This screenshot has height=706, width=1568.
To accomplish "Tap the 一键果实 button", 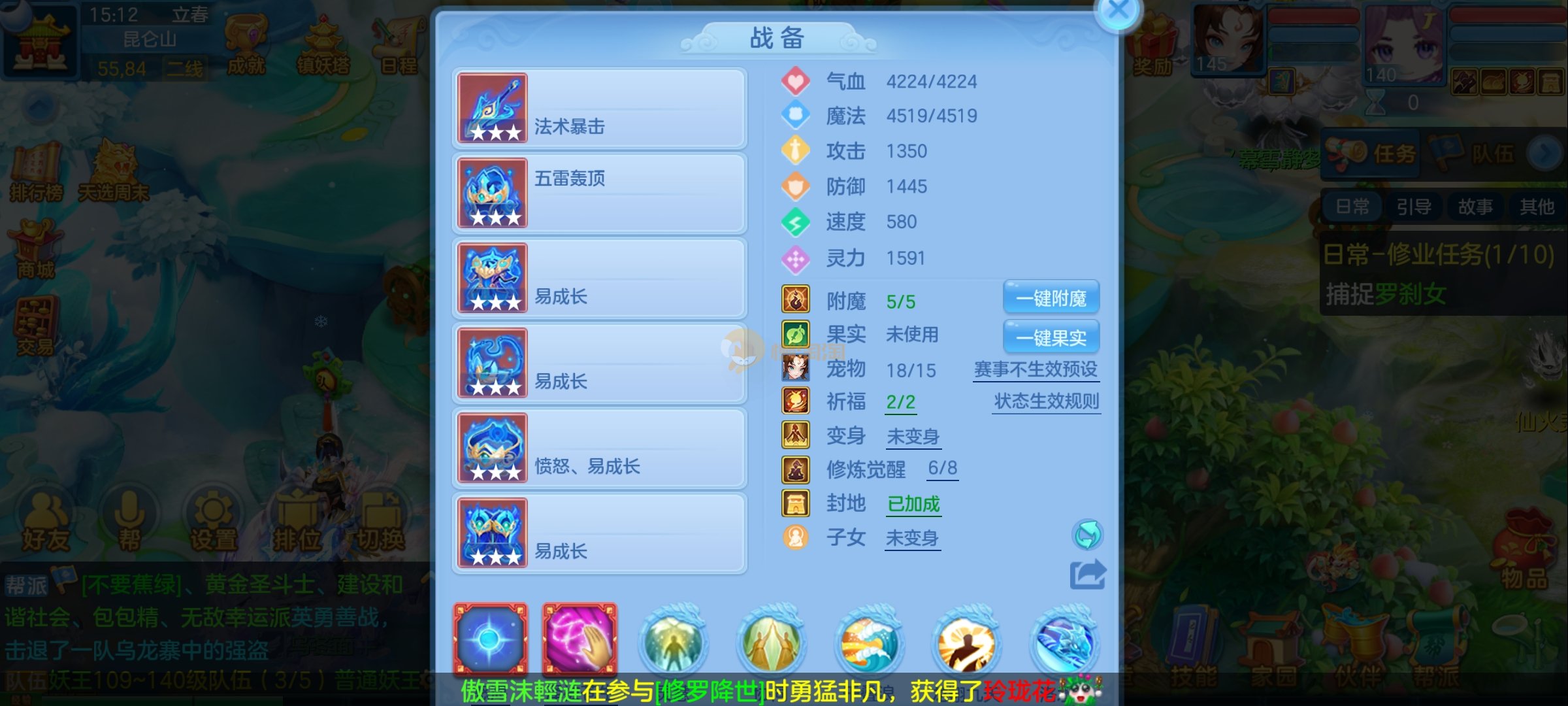I will click(x=1051, y=337).
